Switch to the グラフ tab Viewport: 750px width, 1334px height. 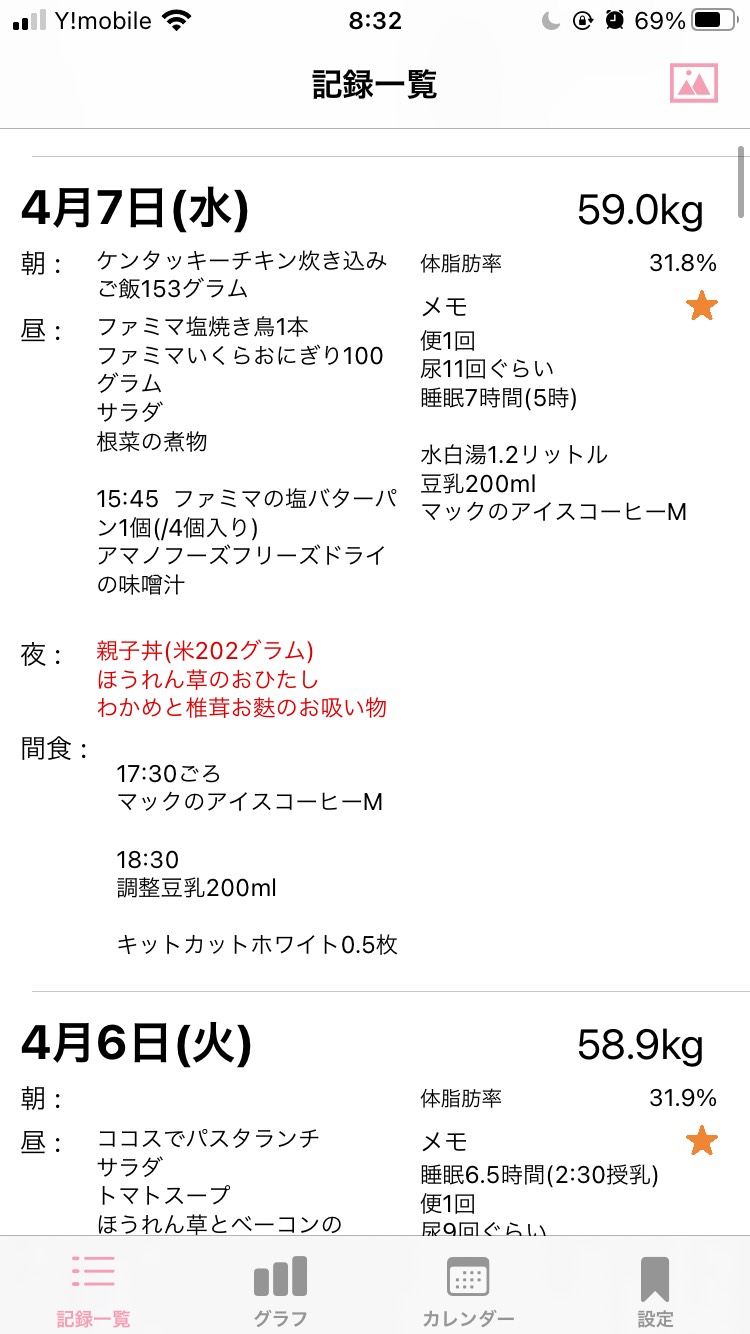(x=280, y=1290)
